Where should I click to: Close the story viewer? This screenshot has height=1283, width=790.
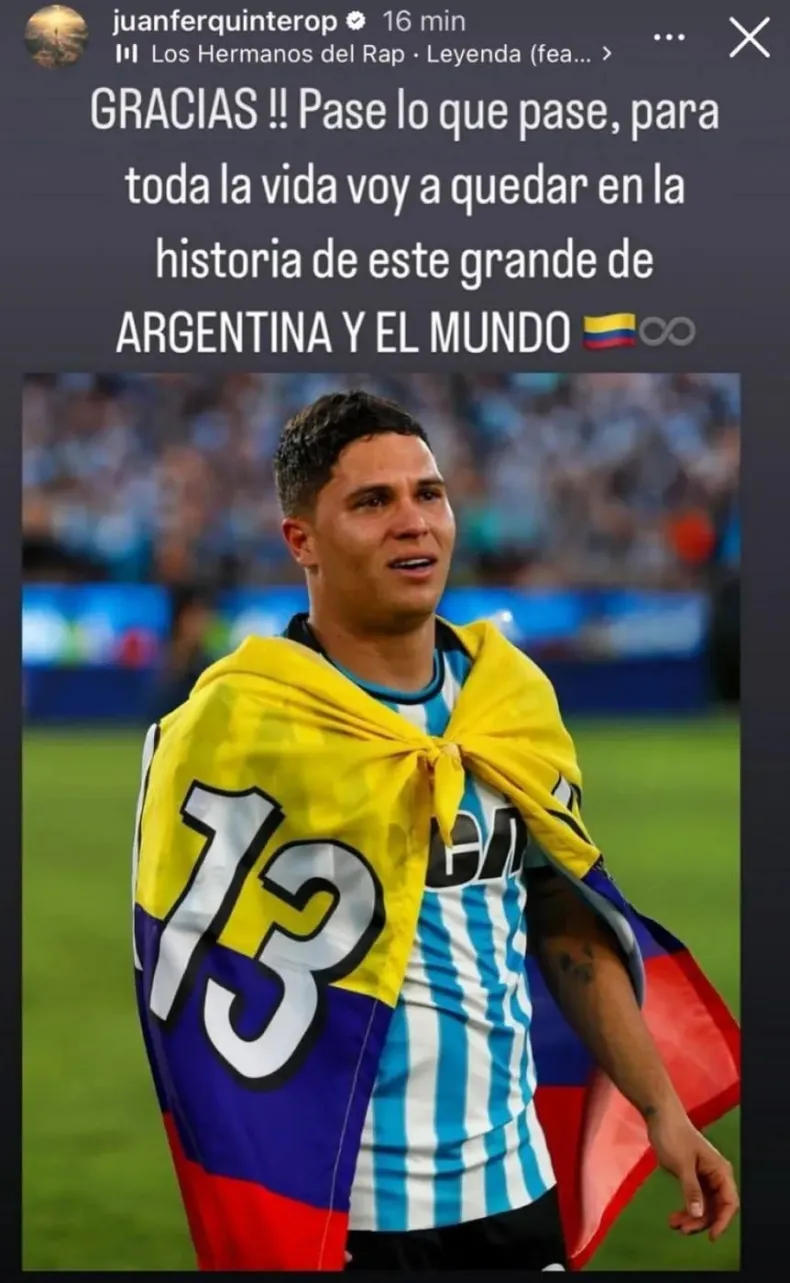click(749, 37)
